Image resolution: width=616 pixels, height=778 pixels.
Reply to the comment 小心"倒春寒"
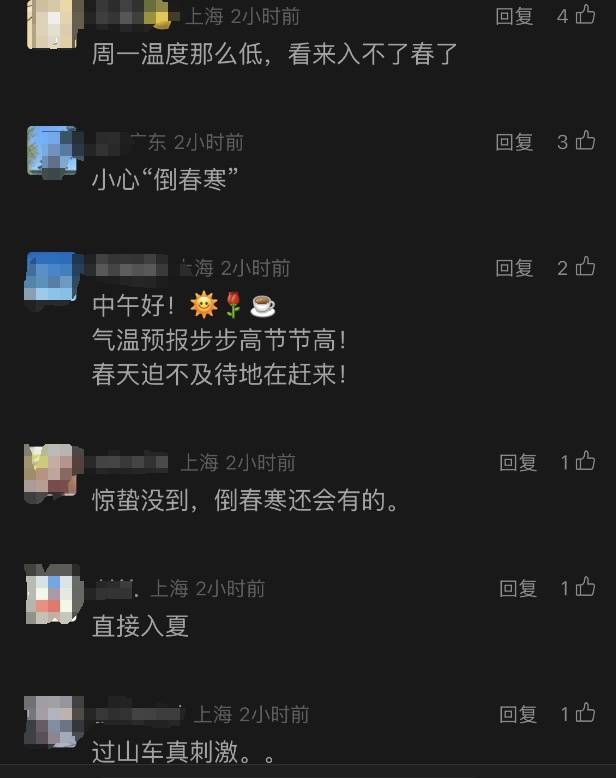tap(515, 142)
